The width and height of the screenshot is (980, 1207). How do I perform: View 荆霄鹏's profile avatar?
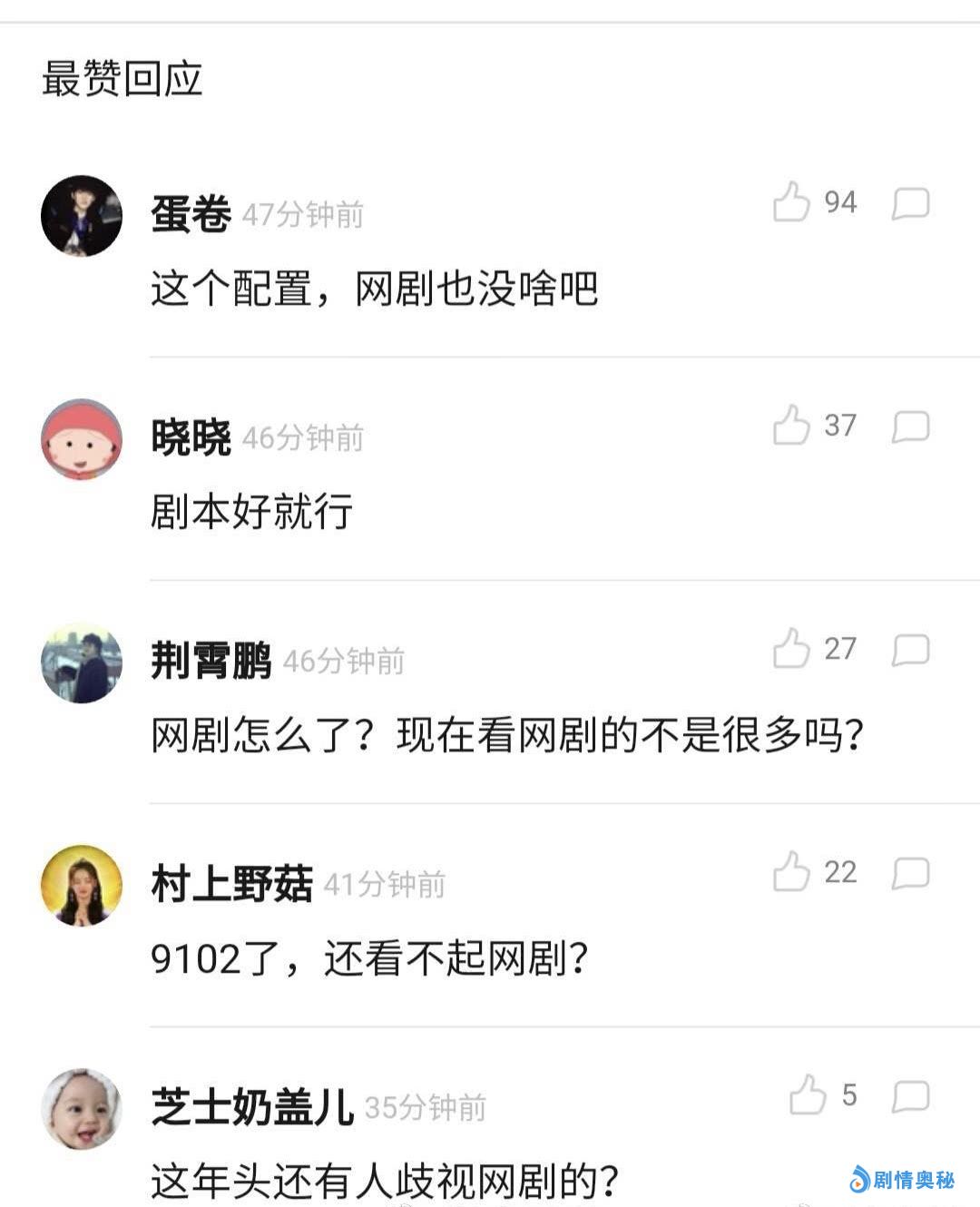(x=82, y=662)
